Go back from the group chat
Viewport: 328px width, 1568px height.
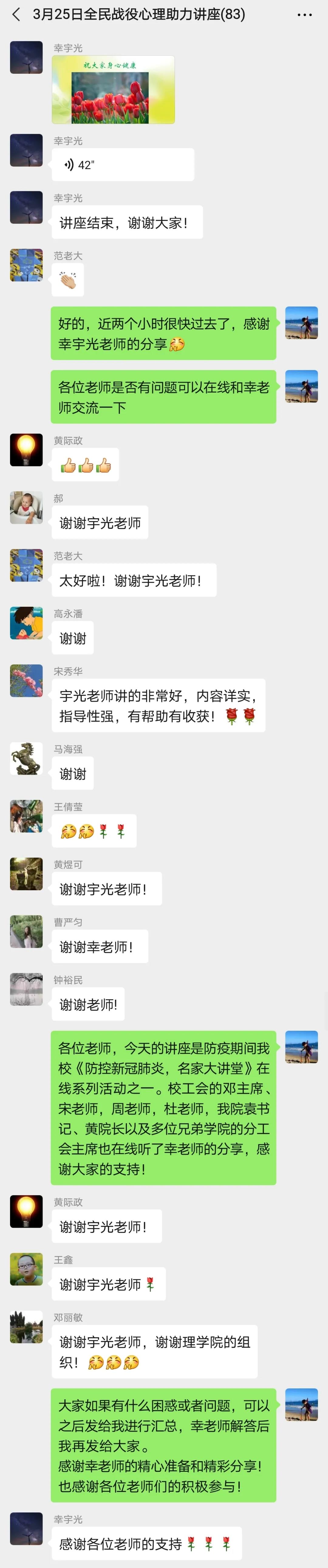pyautogui.click(x=16, y=14)
